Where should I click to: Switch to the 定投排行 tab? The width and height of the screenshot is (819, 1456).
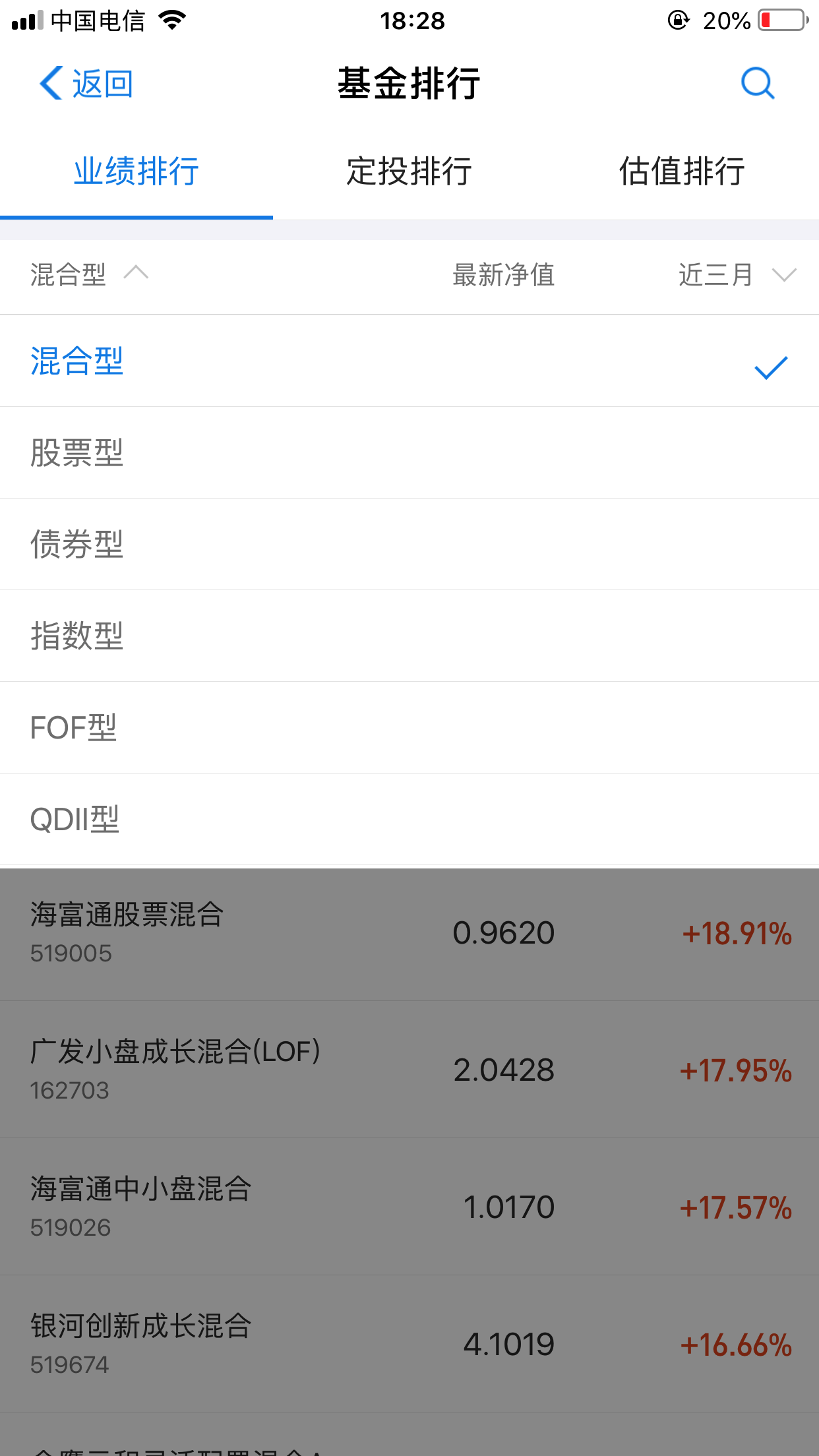409,171
